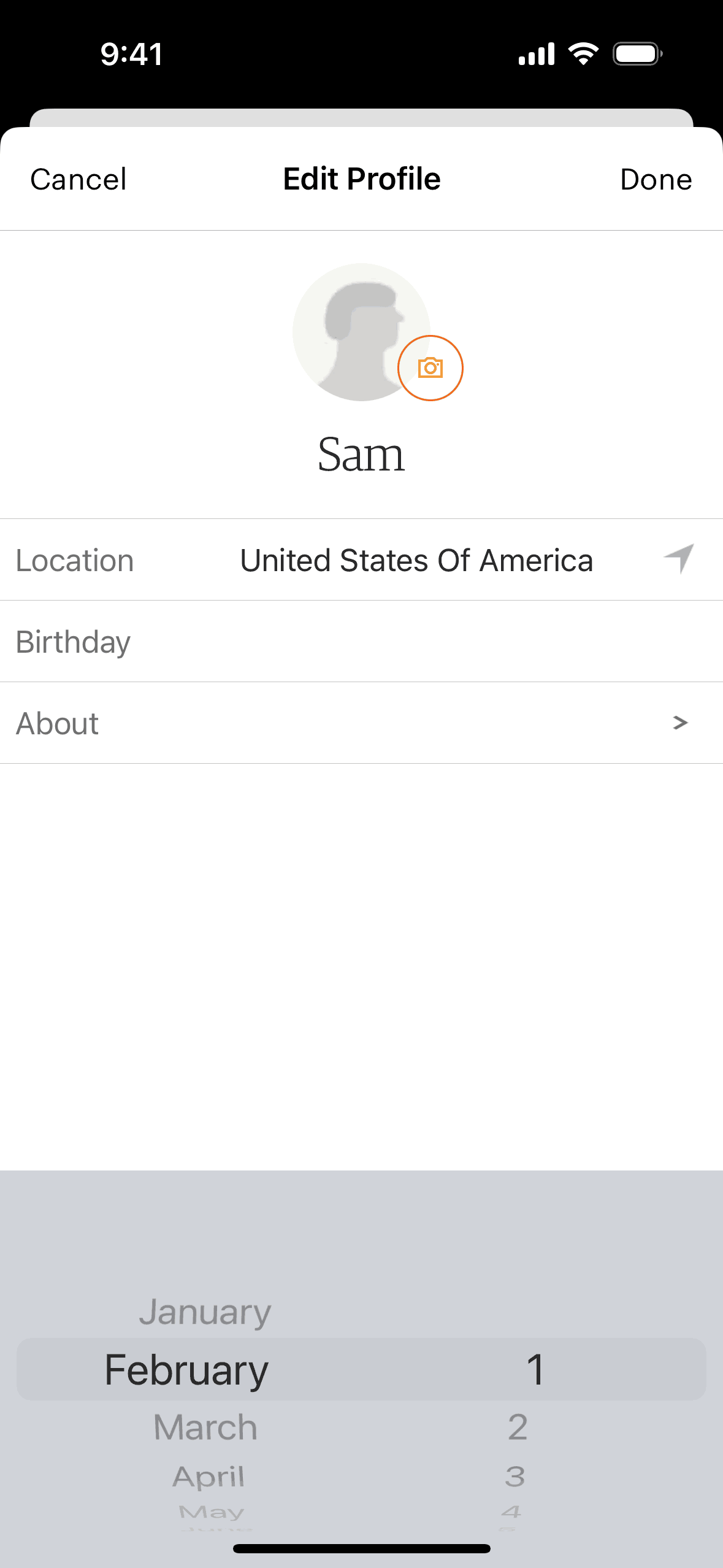Select April from the month wheel
Screen dimensions: 723x1568
coord(207,1475)
